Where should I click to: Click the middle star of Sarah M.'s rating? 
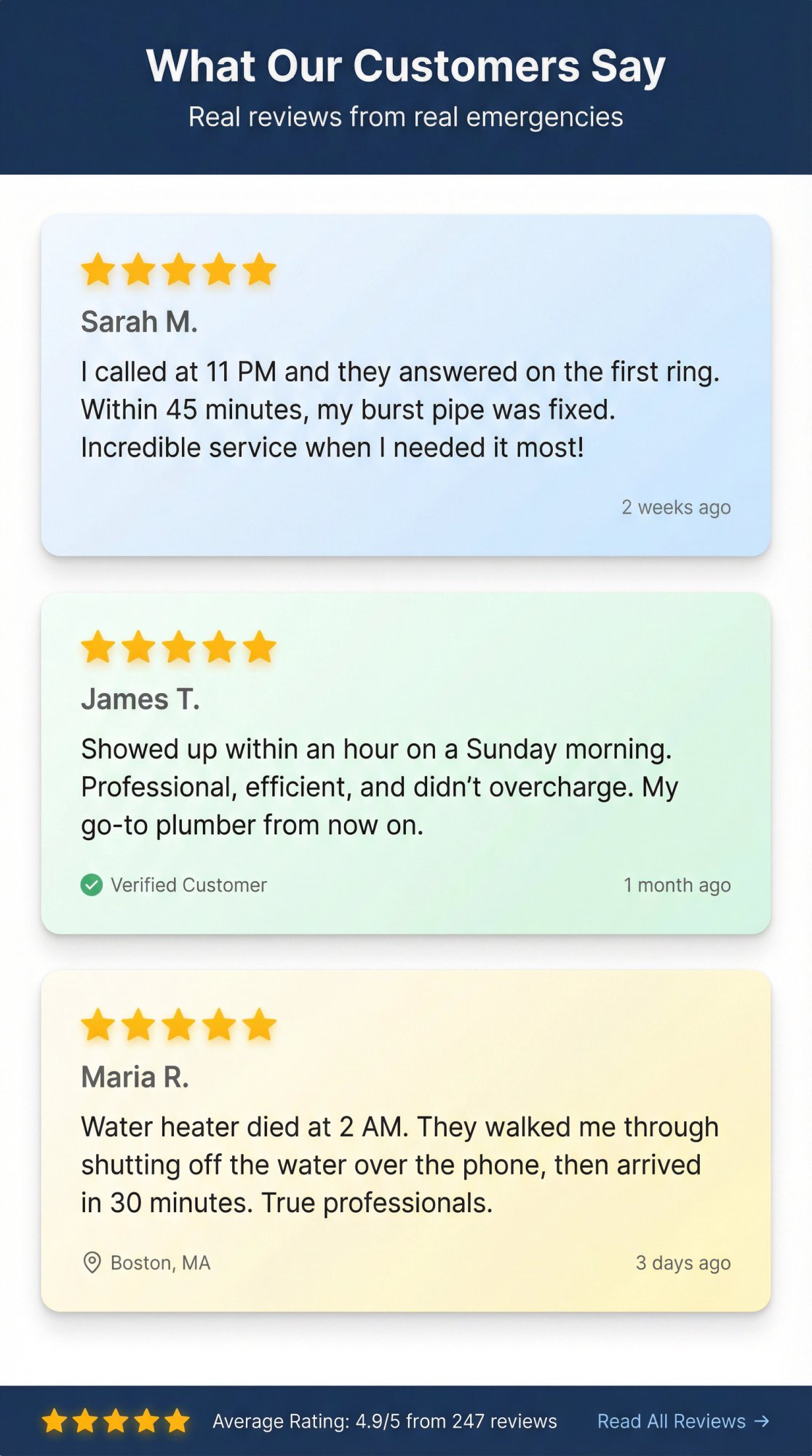coord(177,269)
